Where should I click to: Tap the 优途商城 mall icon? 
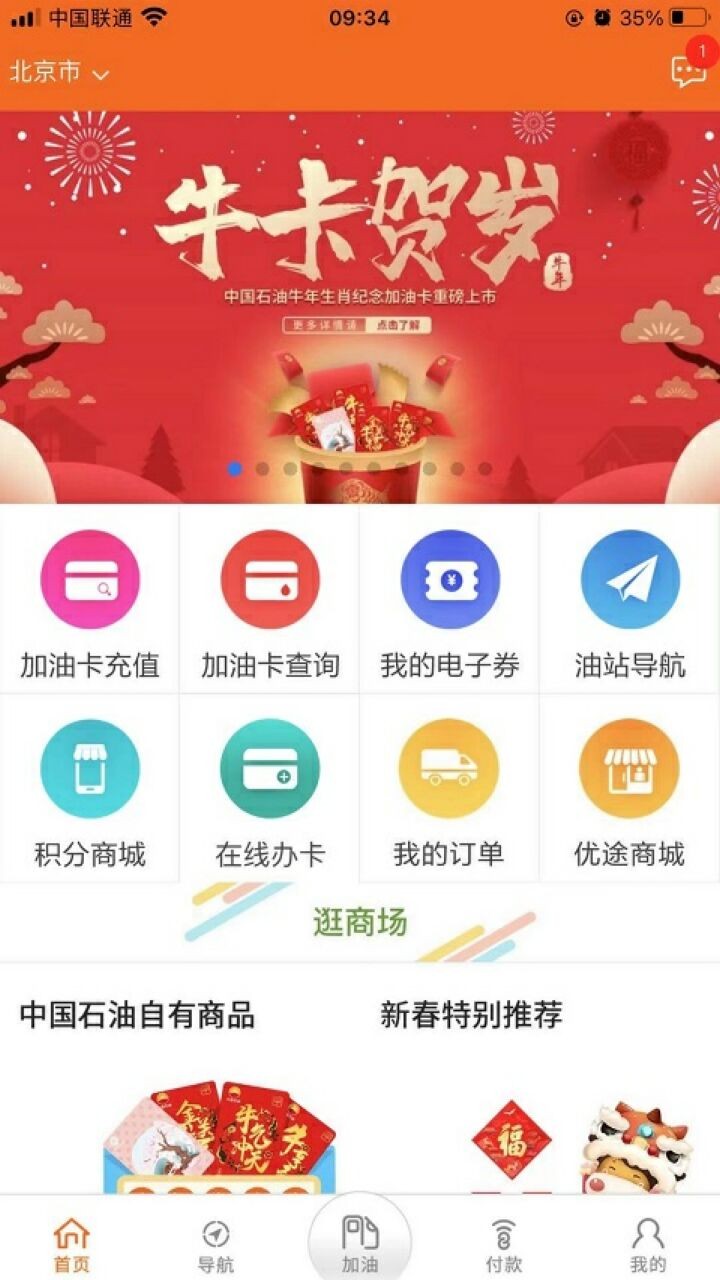click(629, 770)
